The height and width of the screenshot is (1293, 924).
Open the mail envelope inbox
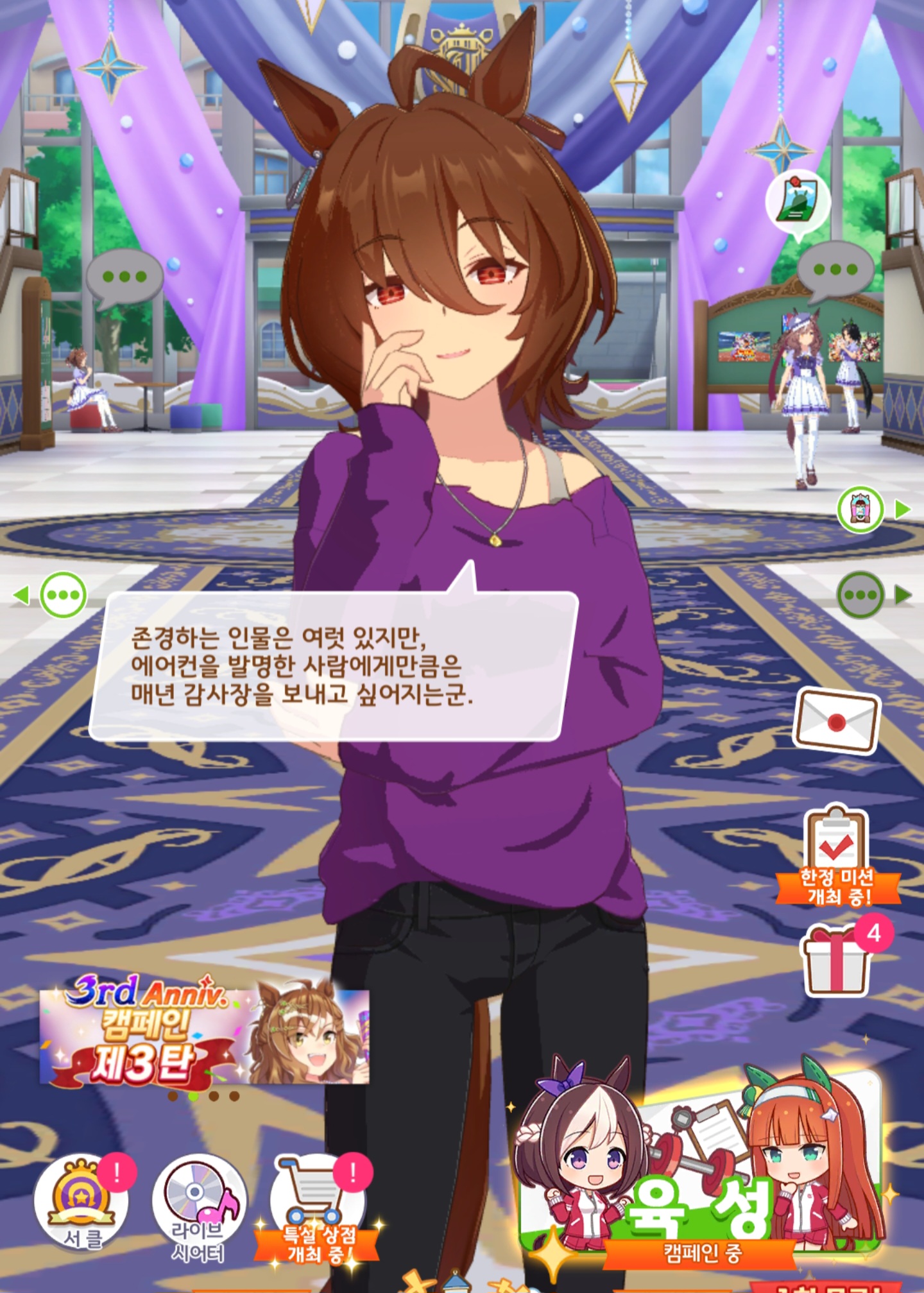click(837, 721)
